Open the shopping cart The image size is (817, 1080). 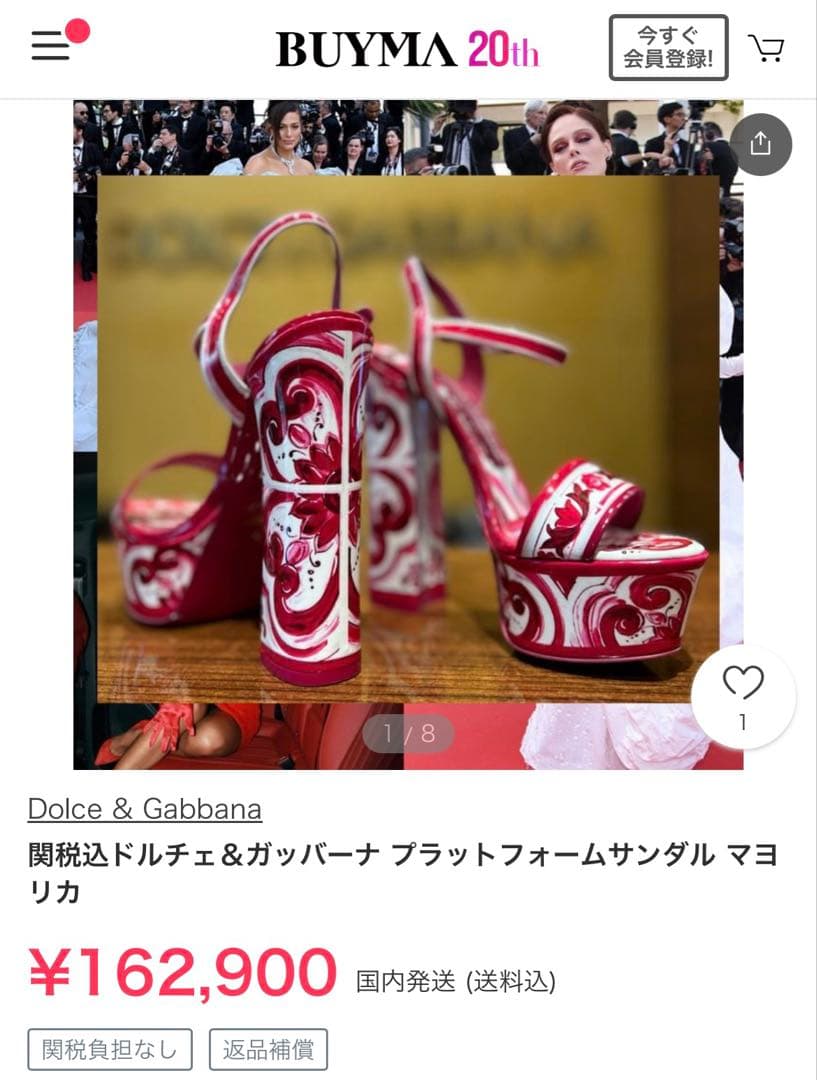767,45
